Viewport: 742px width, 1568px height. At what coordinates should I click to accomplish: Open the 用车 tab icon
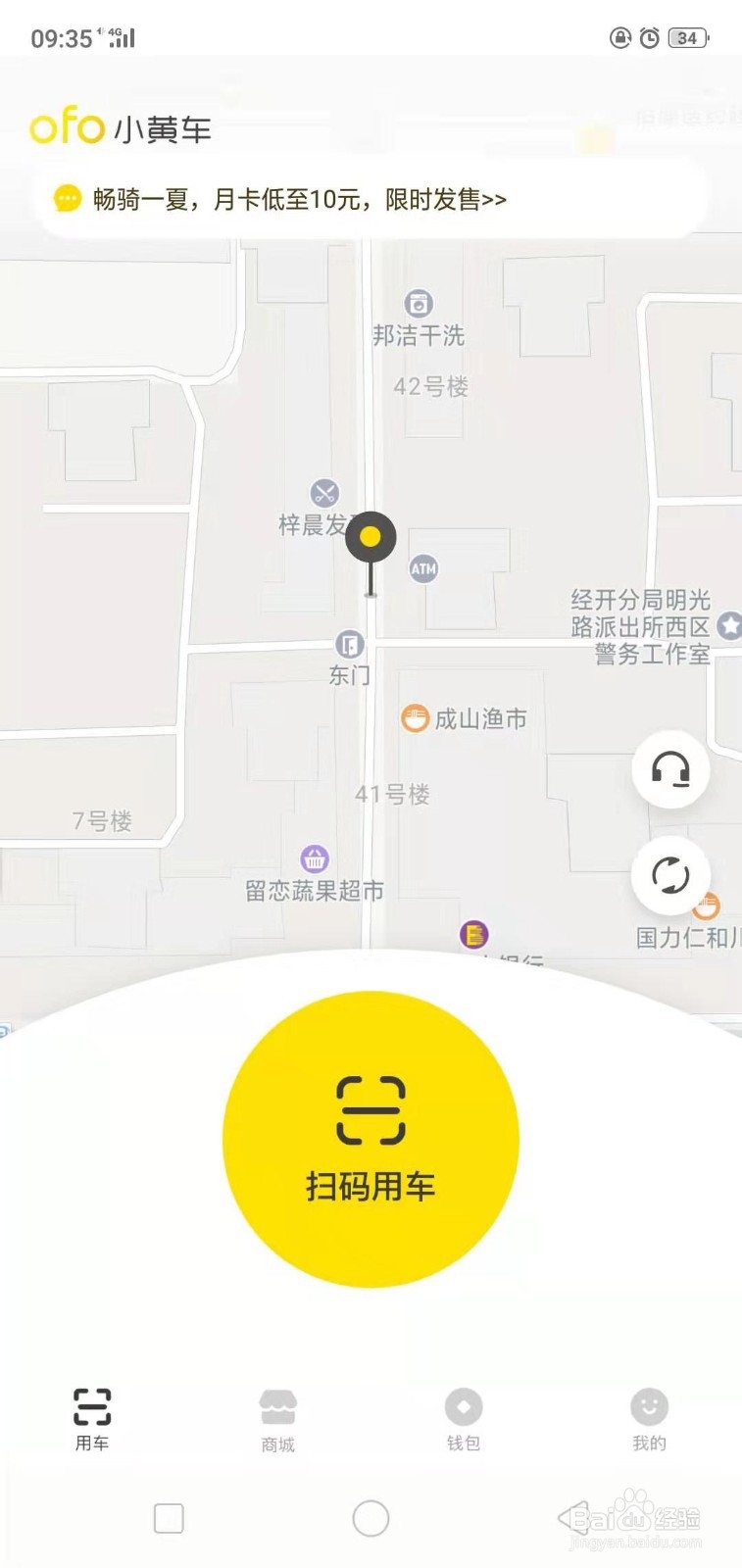click(x=92, y=1406)
